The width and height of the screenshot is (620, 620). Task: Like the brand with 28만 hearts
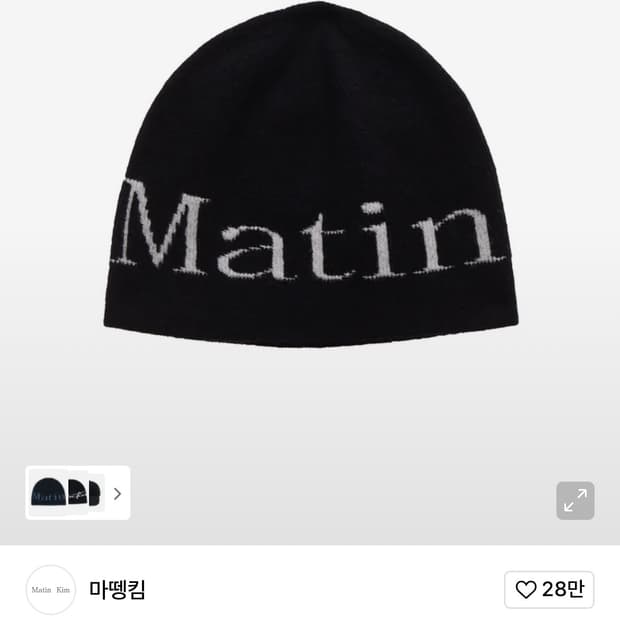tap(549, 590)
